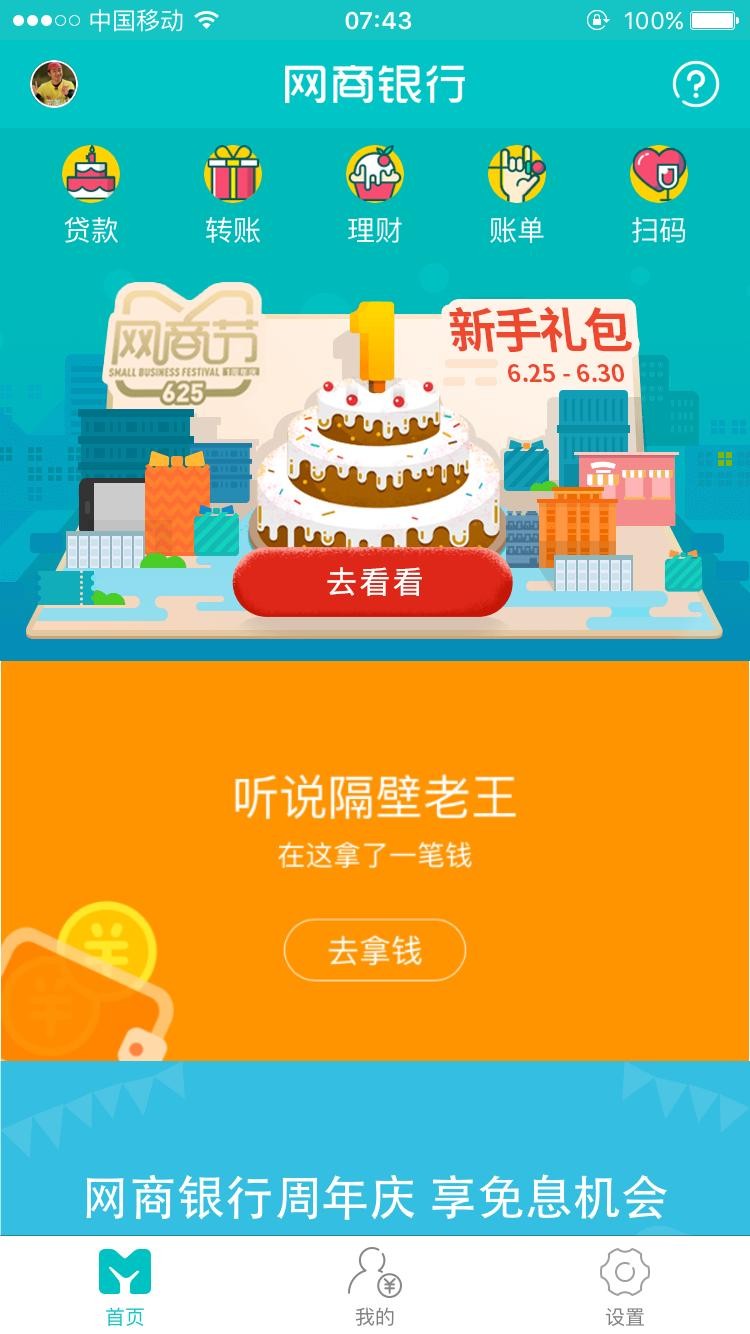Open the profile avatar
This screenshot has width=750, height=1334.
tap(54, 84)
